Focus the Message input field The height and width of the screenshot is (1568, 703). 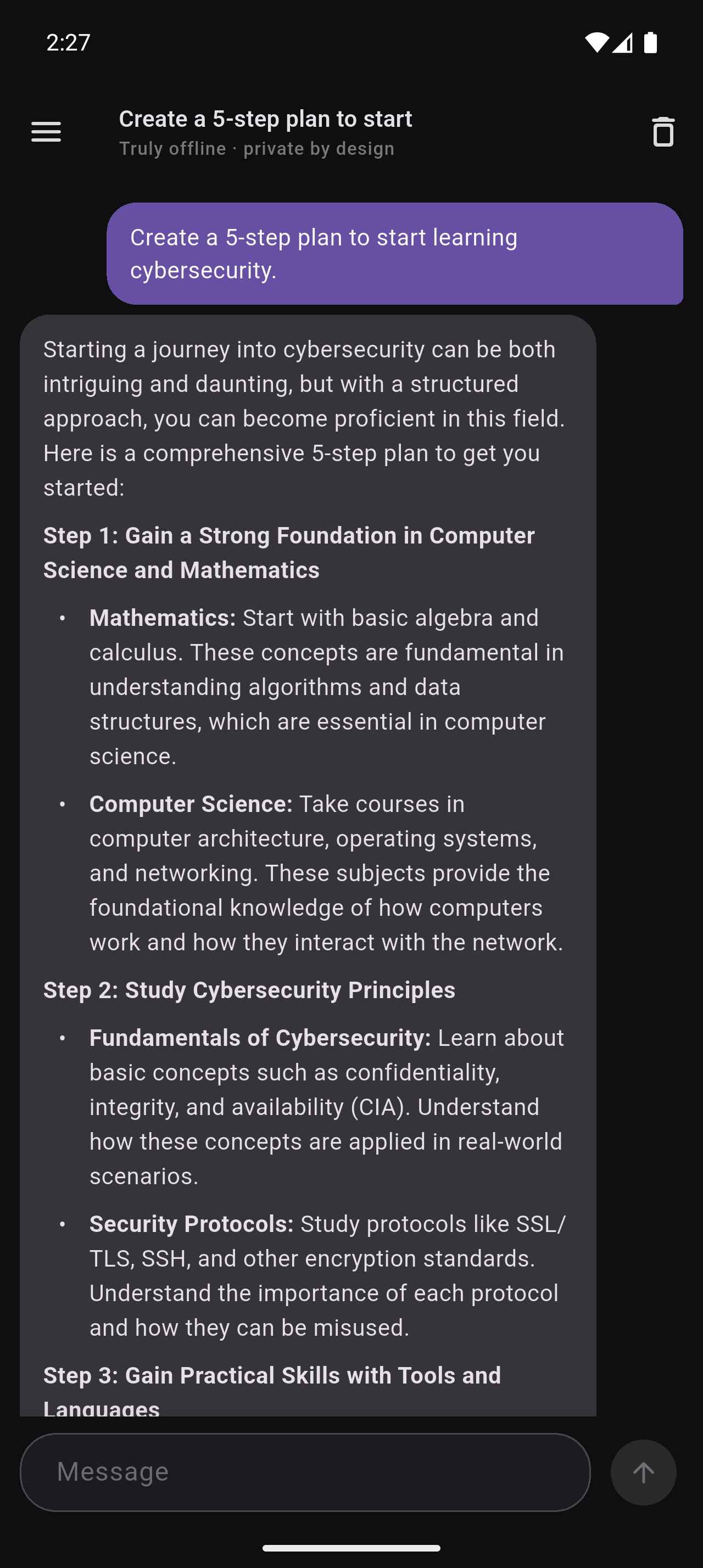(304, 1472)
